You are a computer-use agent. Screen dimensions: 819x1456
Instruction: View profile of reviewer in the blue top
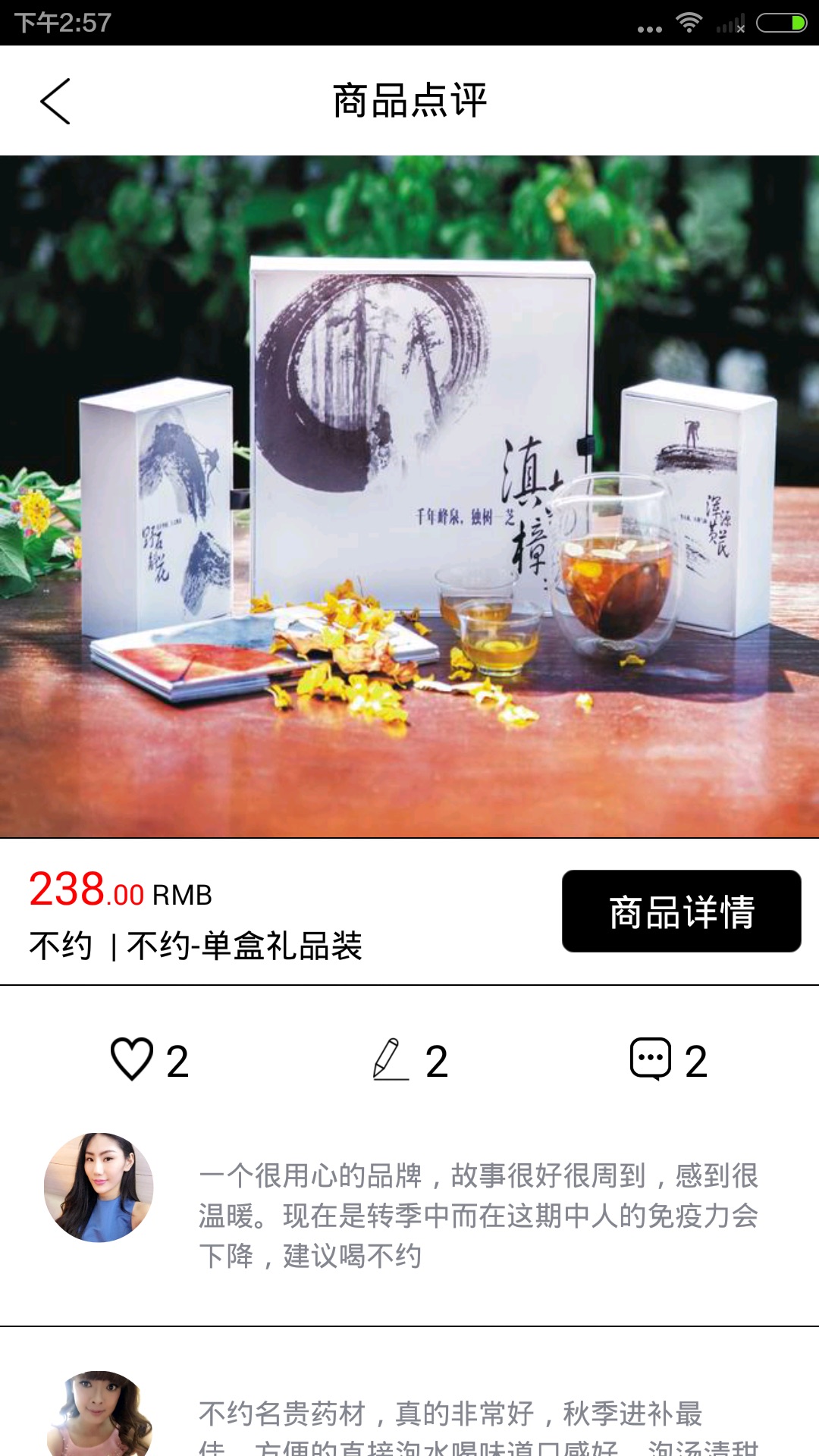tap(99, 1187)
